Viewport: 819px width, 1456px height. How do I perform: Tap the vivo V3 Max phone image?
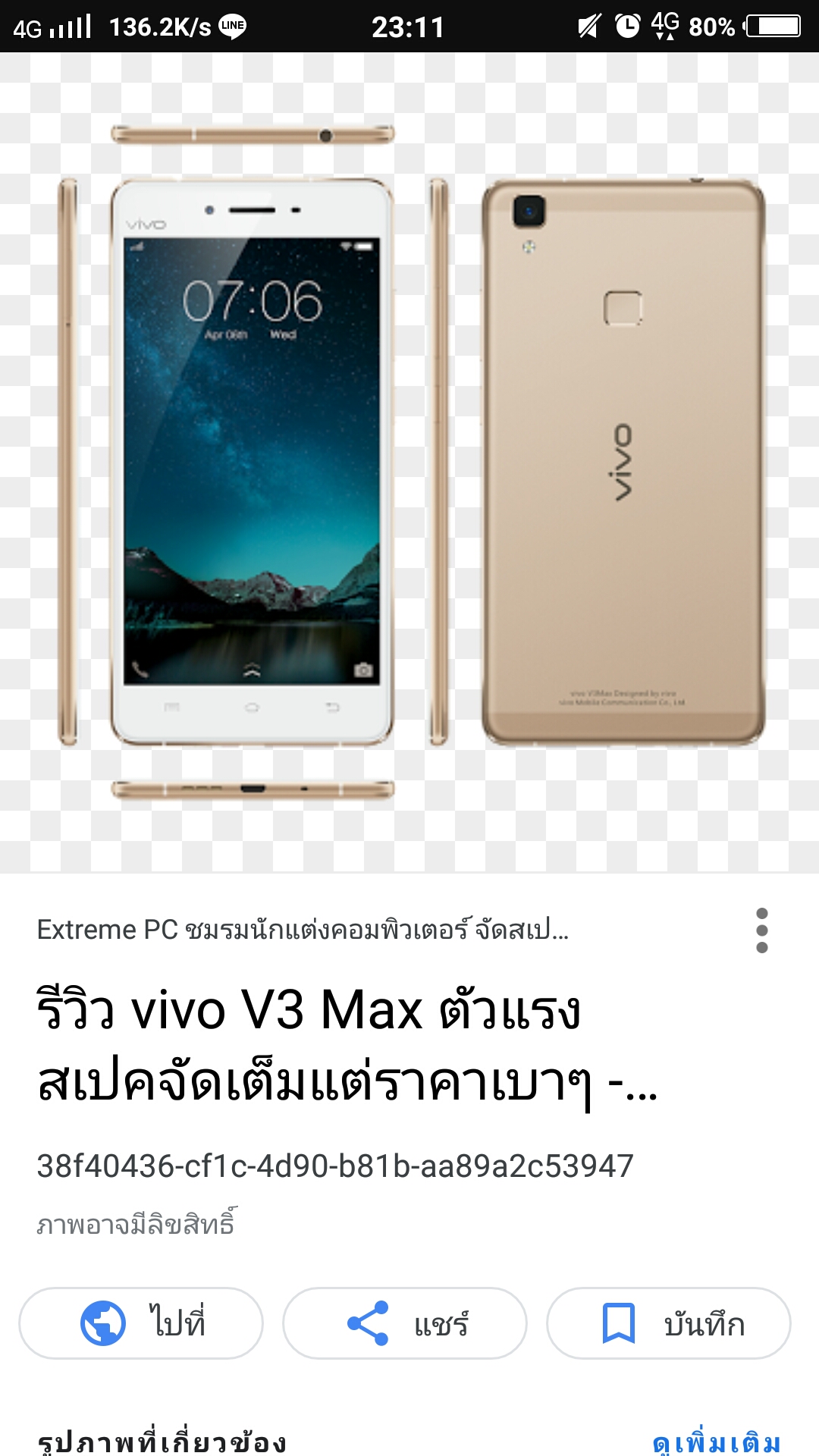409,463
